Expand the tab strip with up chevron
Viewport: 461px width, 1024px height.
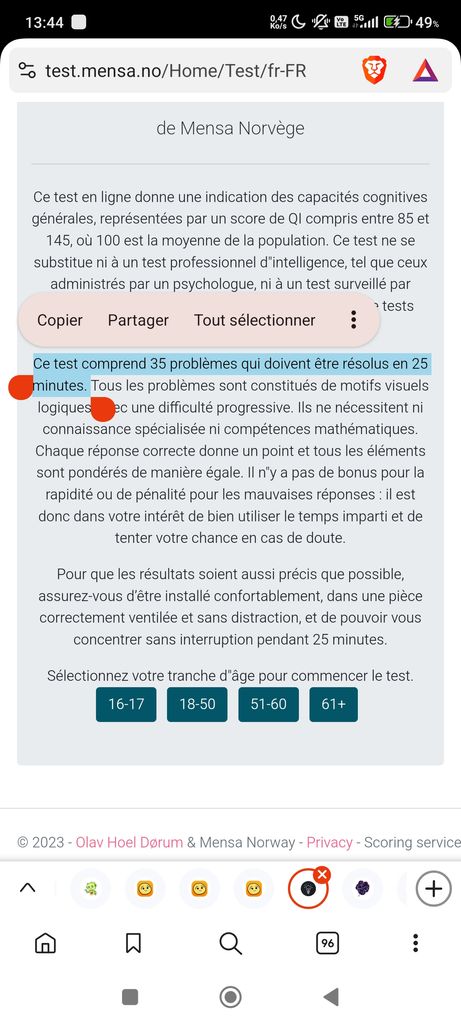(x=27, y=888)
